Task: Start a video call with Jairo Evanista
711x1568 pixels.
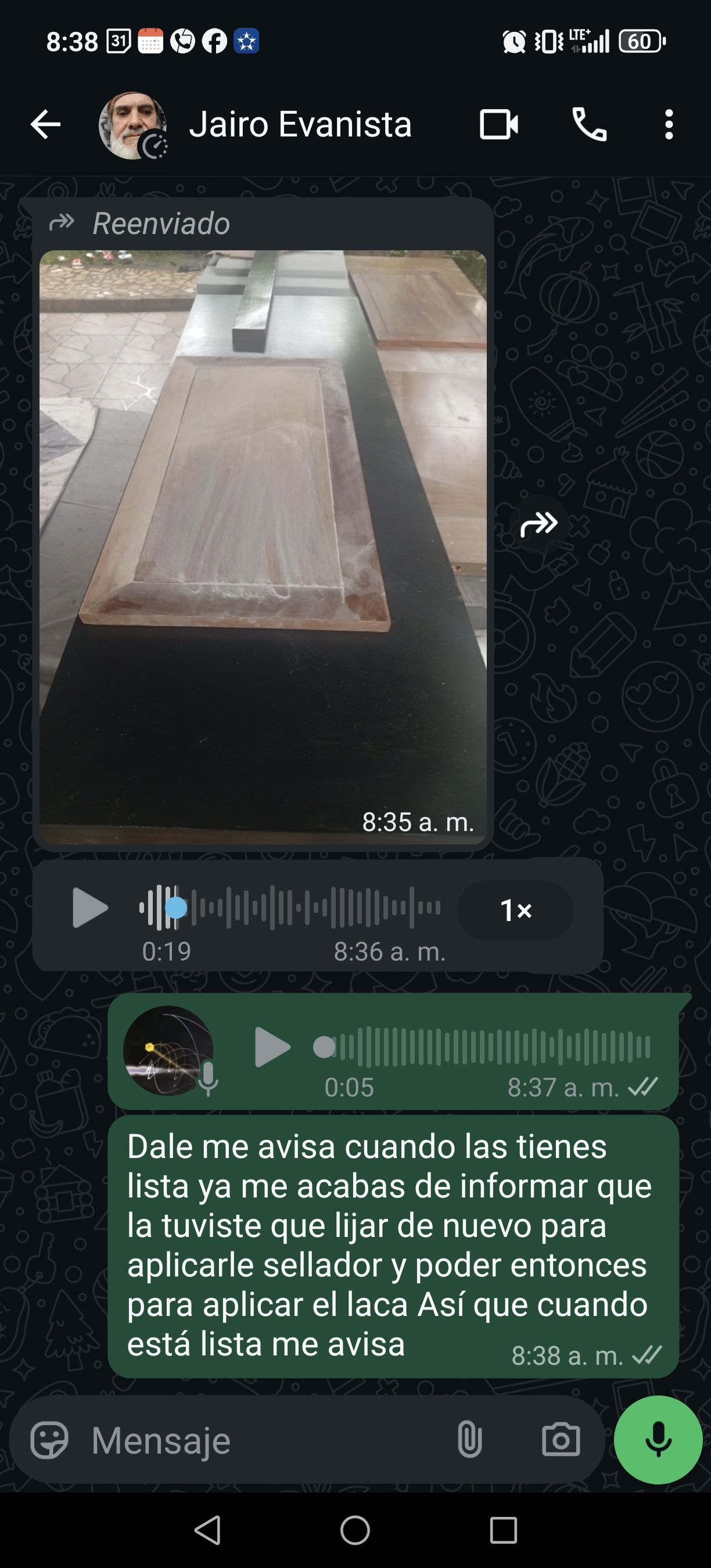Action: tap(498, 125)
